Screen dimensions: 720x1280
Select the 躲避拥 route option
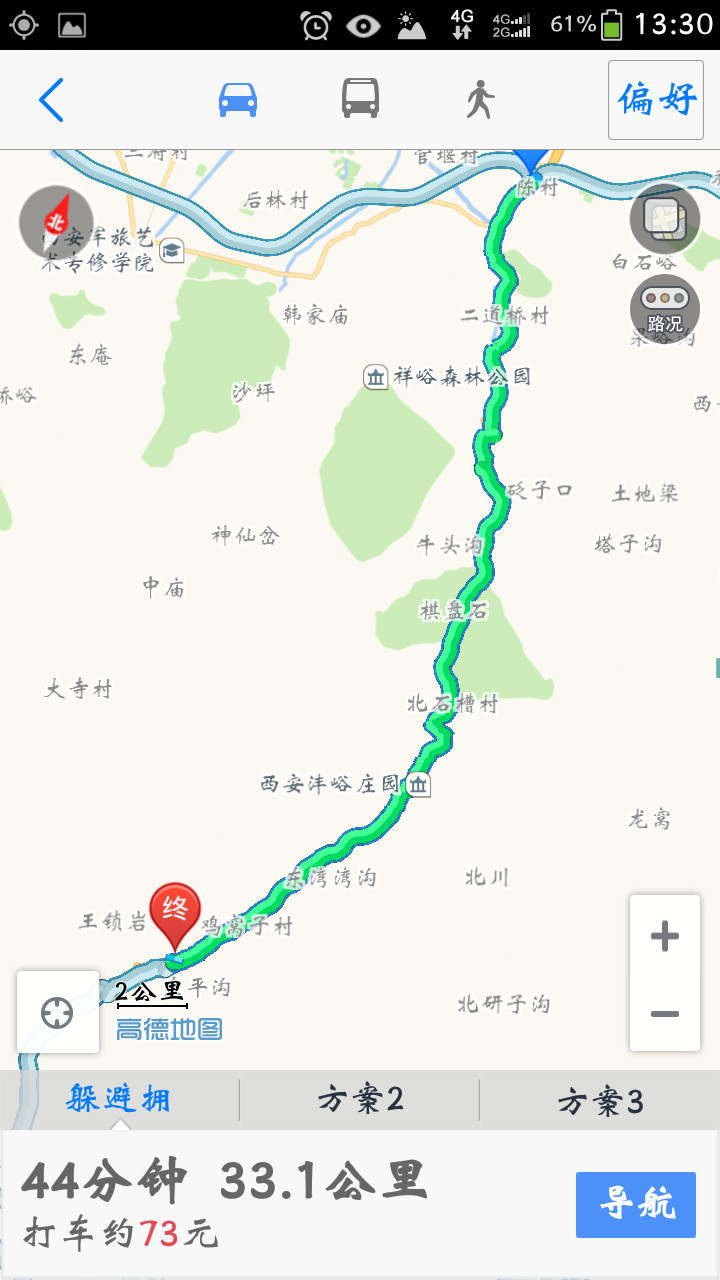[119, 1100]
